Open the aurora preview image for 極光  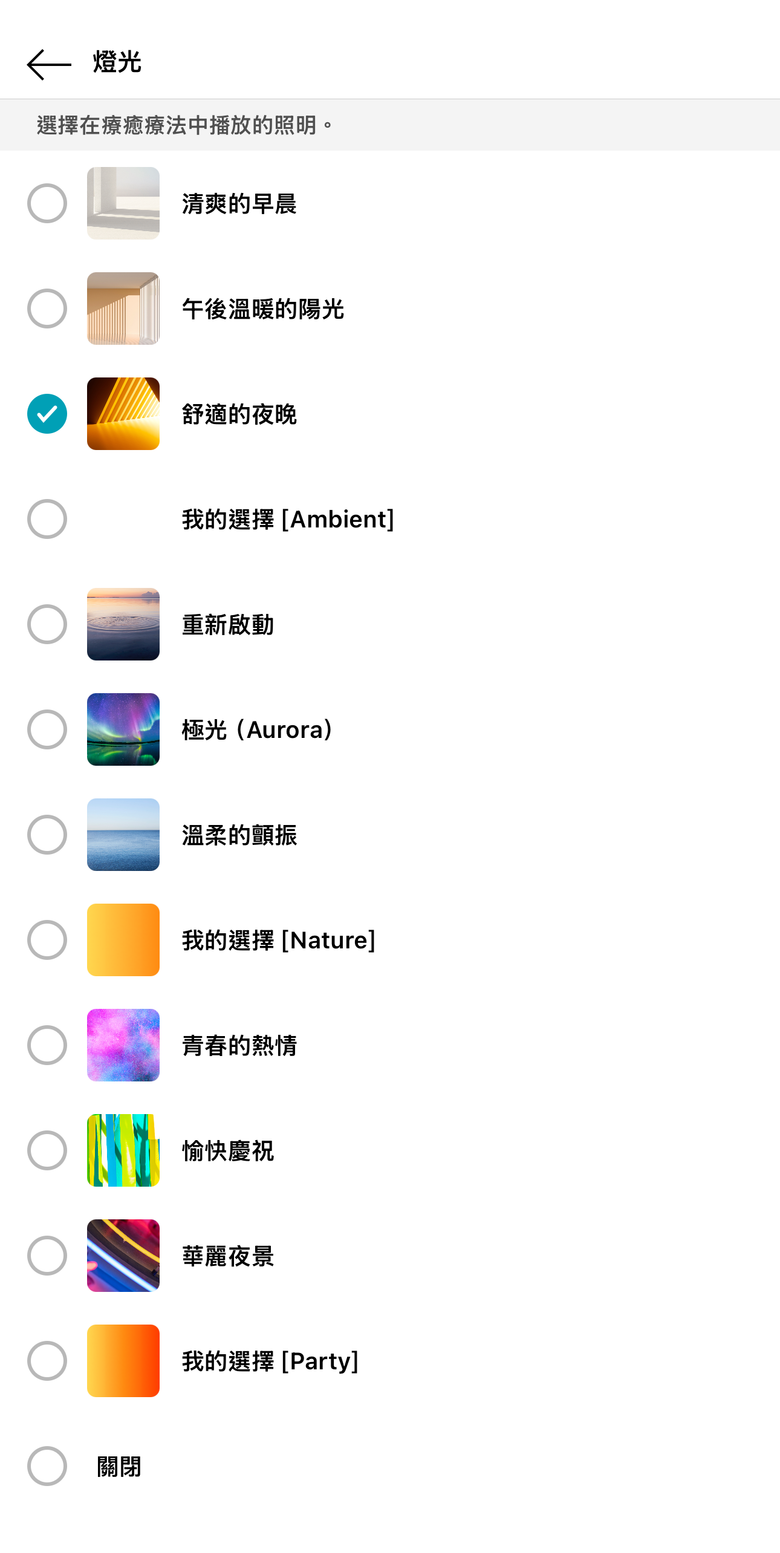[x=123, y=729]
